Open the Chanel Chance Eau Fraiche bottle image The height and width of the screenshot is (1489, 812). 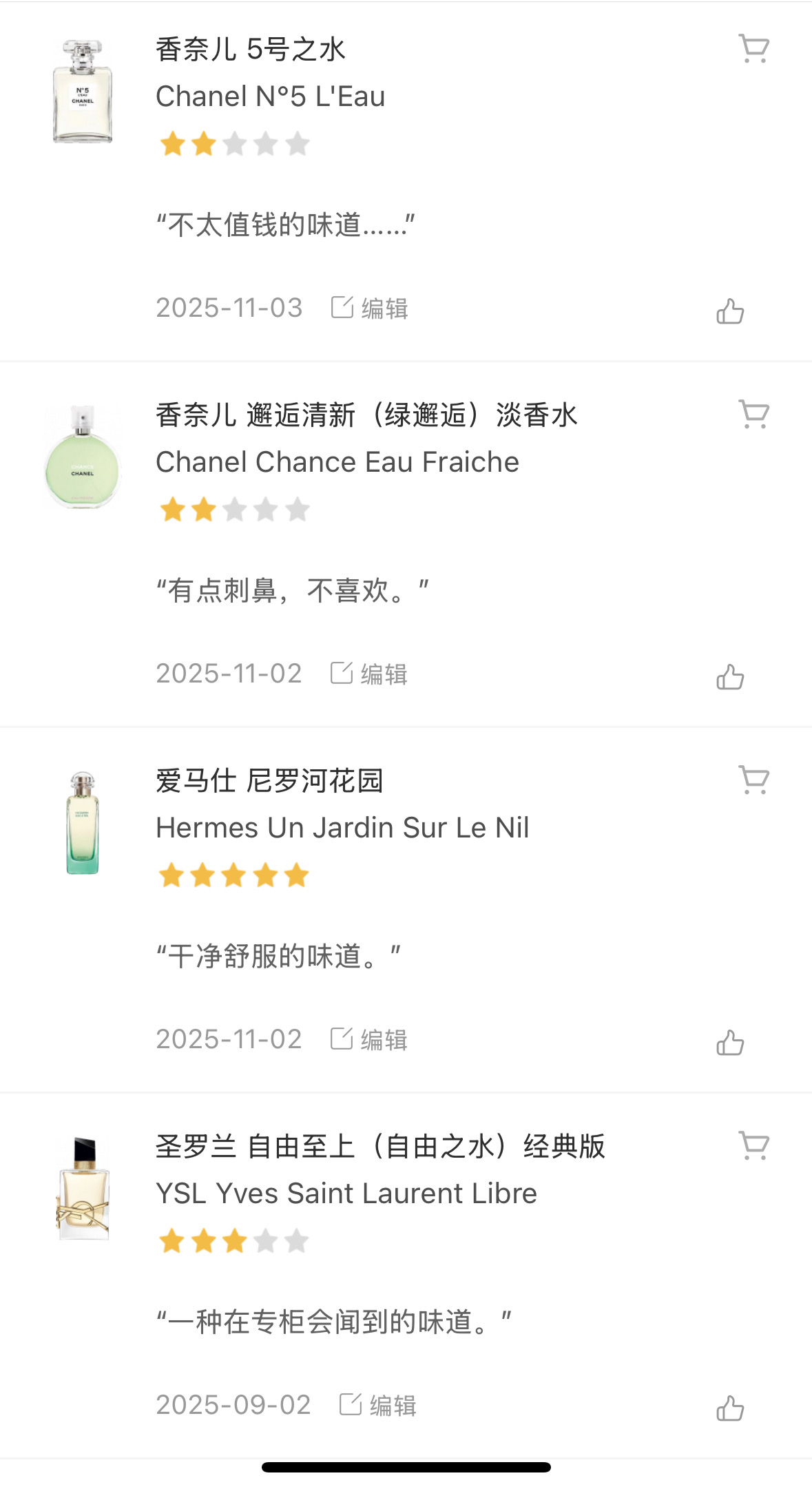[83, 457]
